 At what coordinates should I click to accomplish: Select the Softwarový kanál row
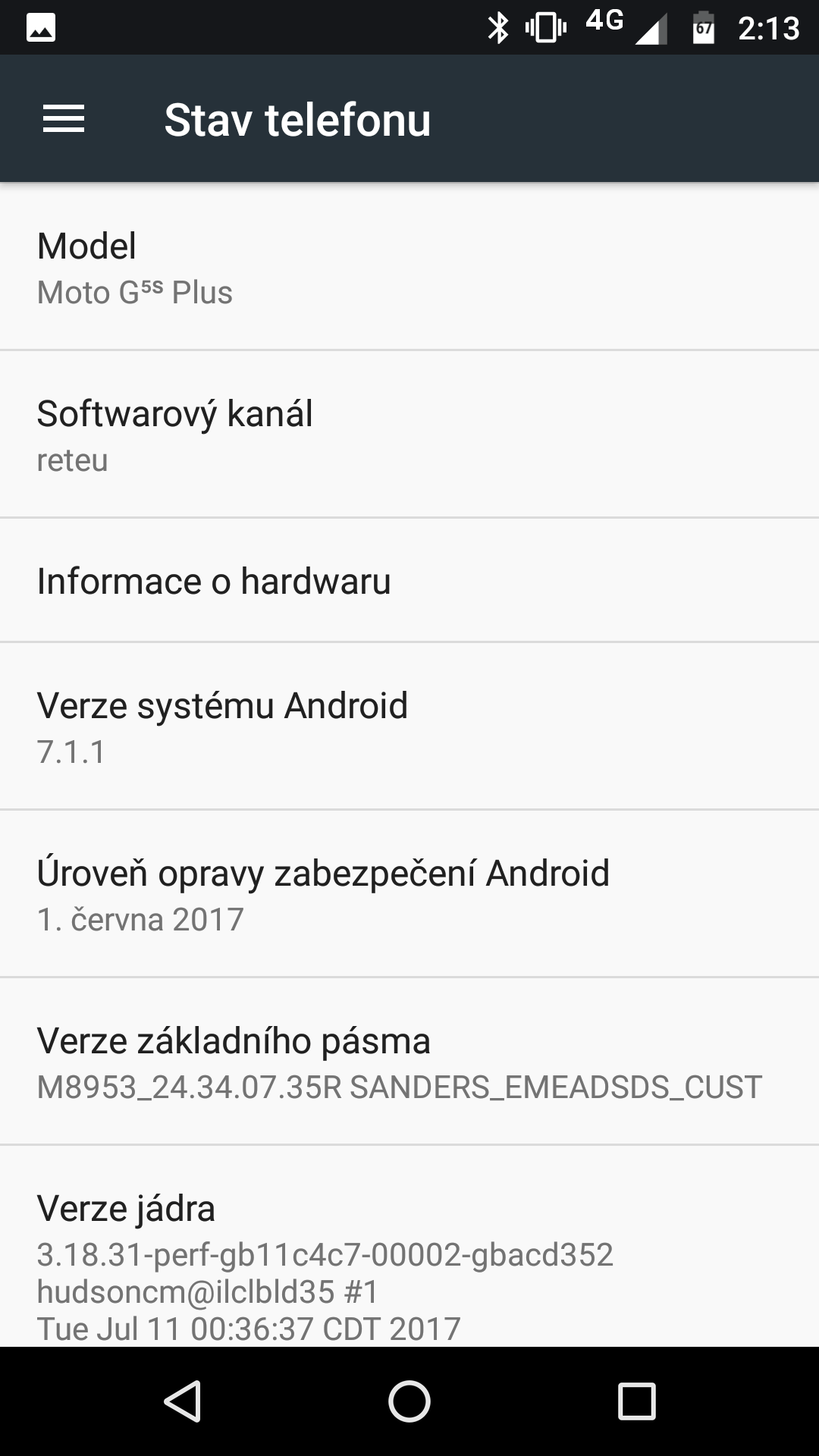point(409,435)
